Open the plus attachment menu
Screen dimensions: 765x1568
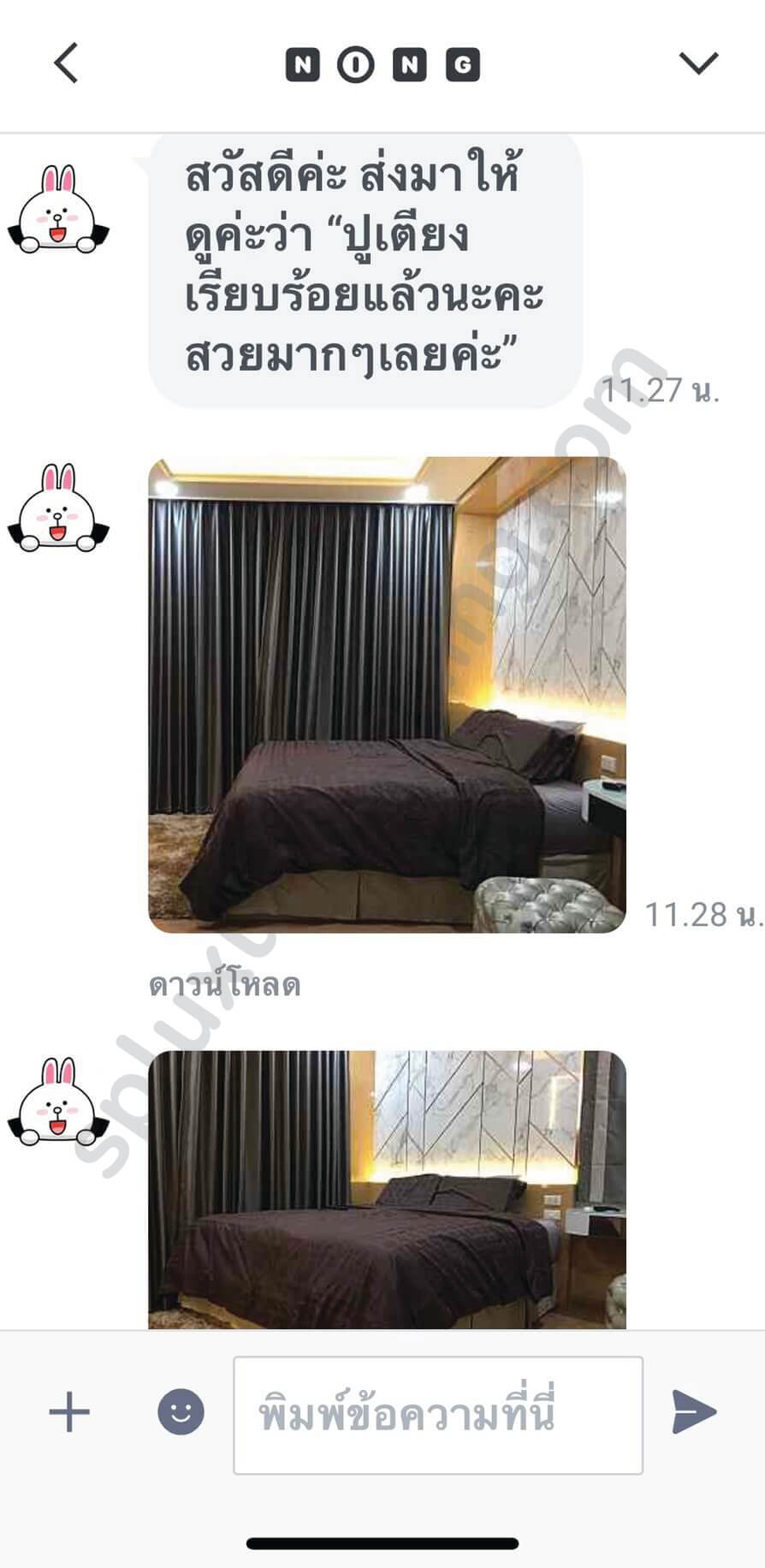[x=69, y=1411]
